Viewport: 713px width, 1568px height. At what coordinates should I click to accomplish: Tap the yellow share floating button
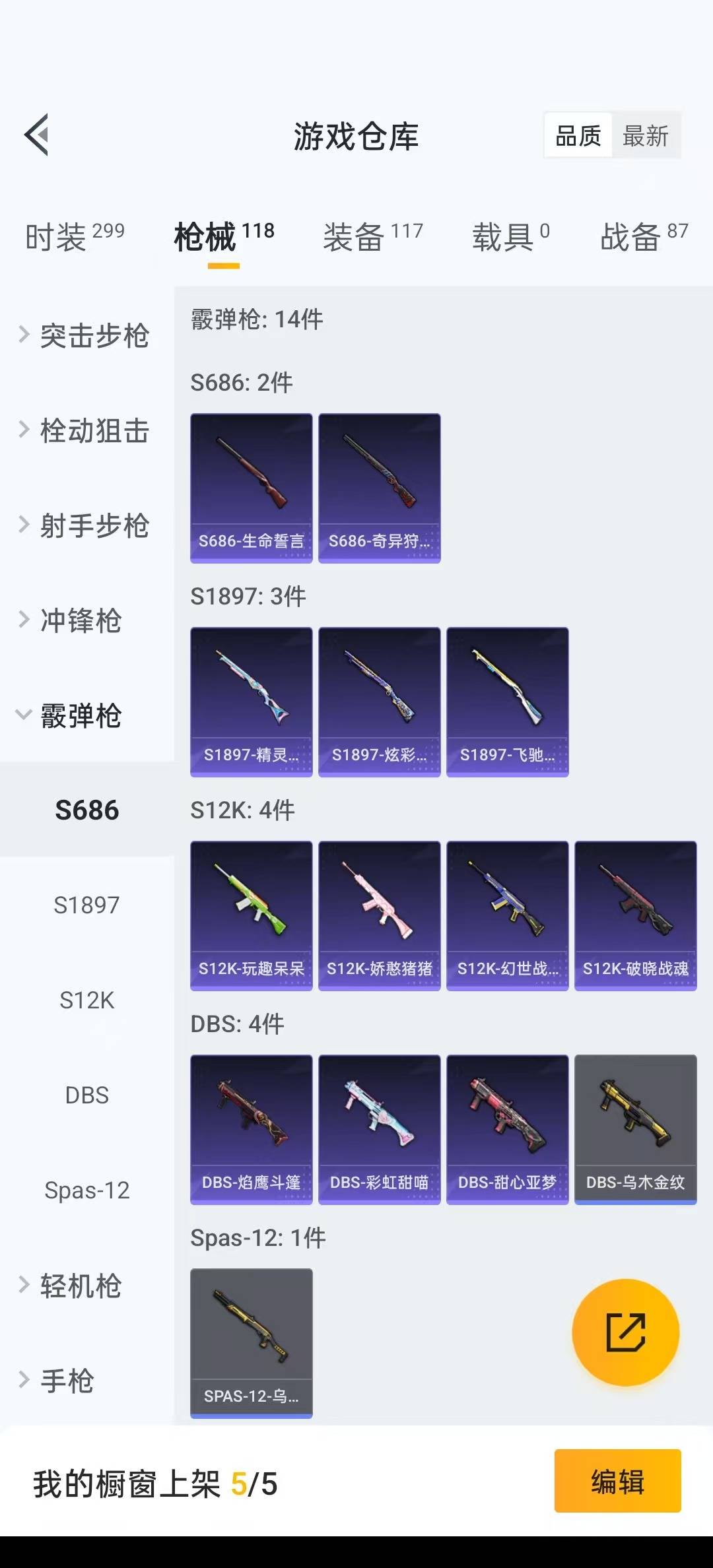coord(625,1332)
